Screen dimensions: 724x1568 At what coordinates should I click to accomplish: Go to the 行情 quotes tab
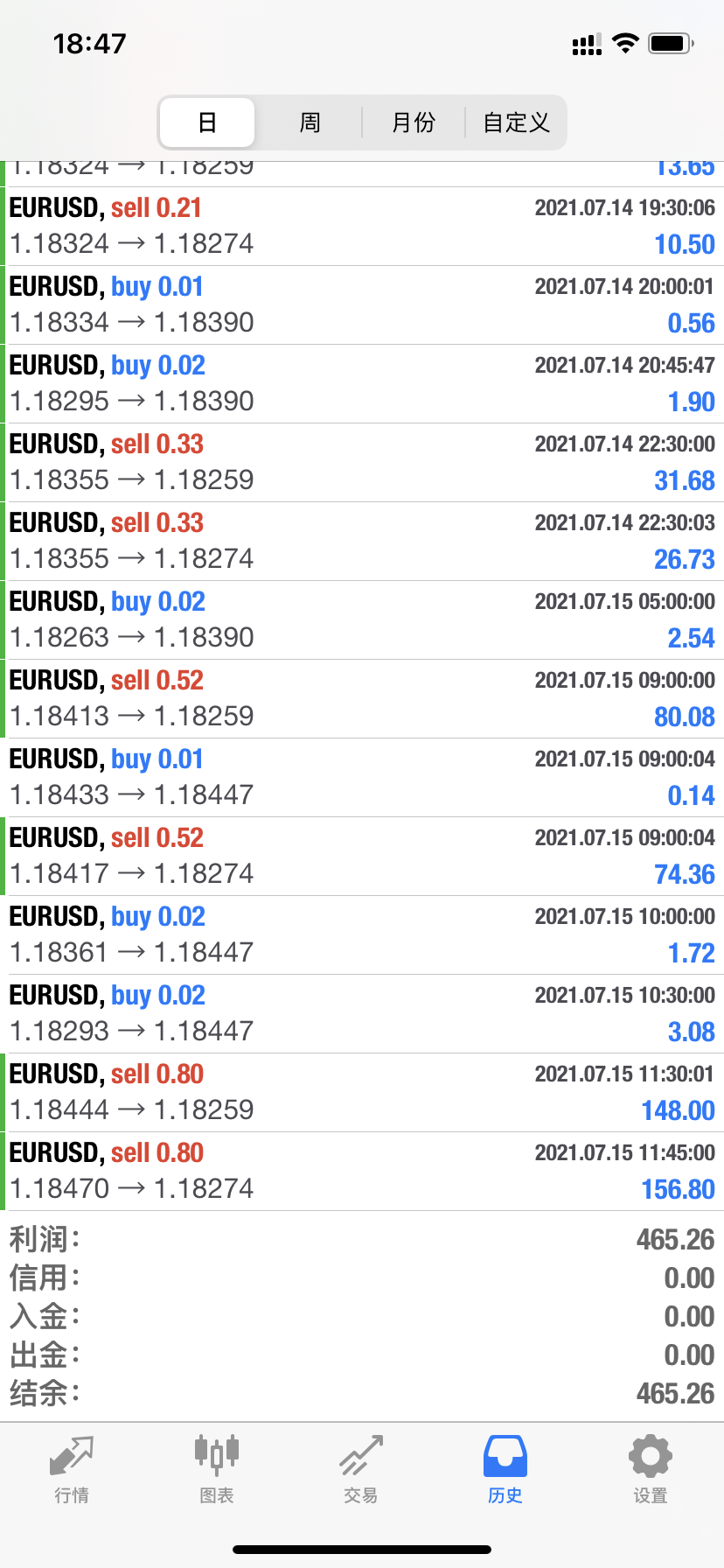72,1470
